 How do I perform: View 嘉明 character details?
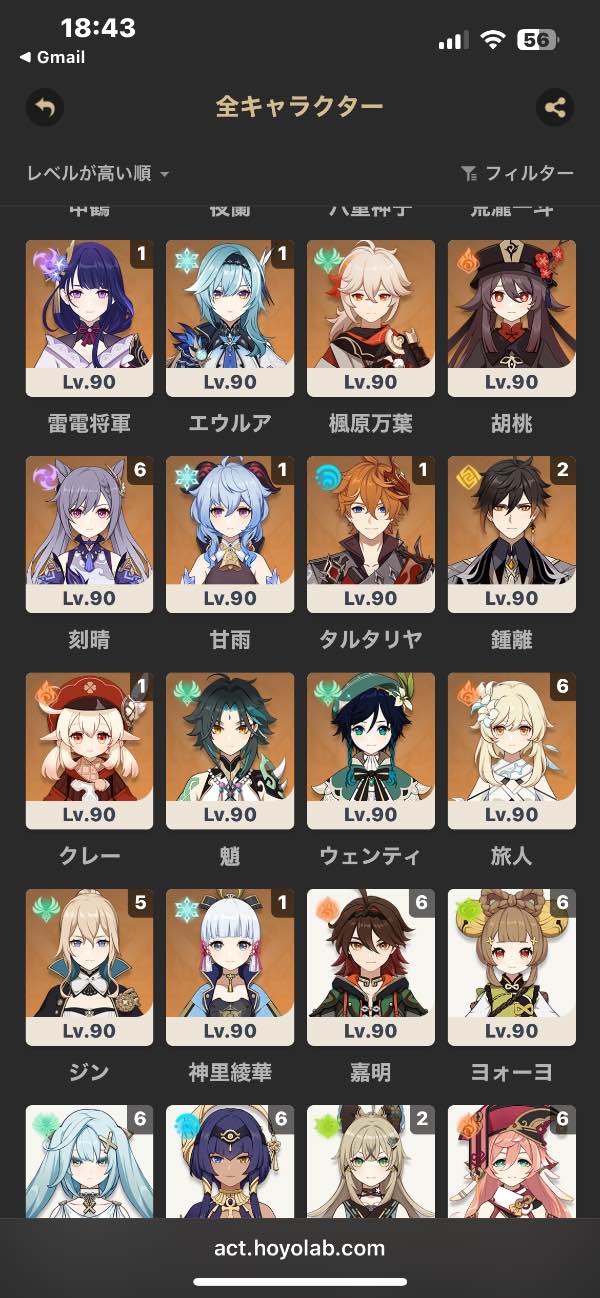[x=371, y=966]
